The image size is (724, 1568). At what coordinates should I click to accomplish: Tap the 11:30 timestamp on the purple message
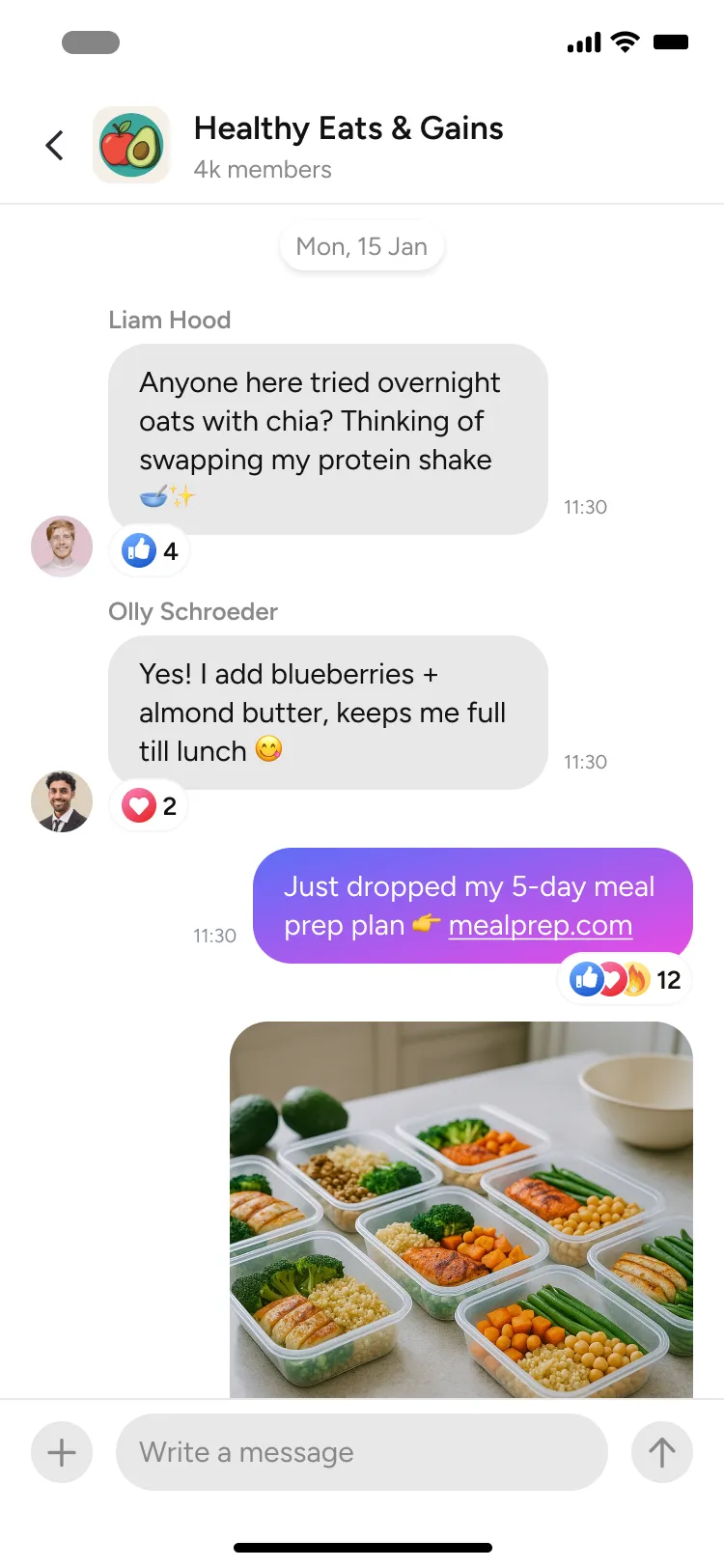click(214, 935)
